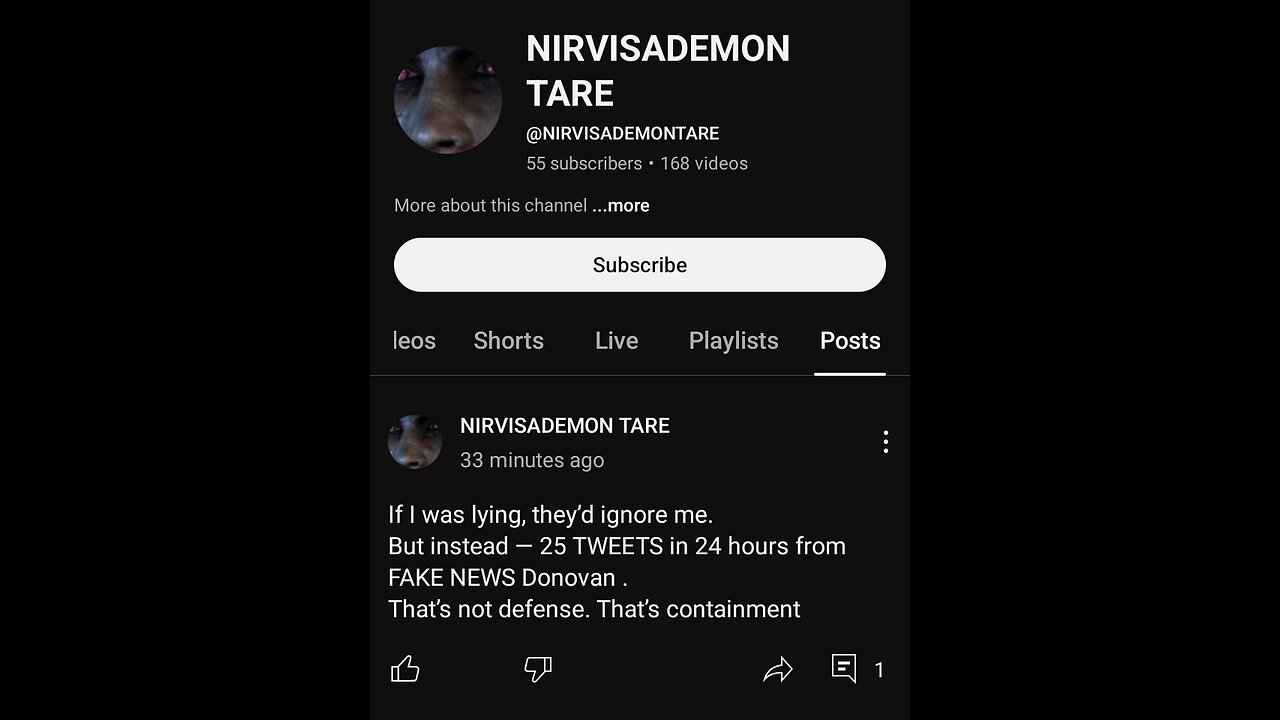Viewport: 1280px width, 720px height.
Task: Expand channel description with ...more
Action: pyautogui.click(x=621, y=206)
